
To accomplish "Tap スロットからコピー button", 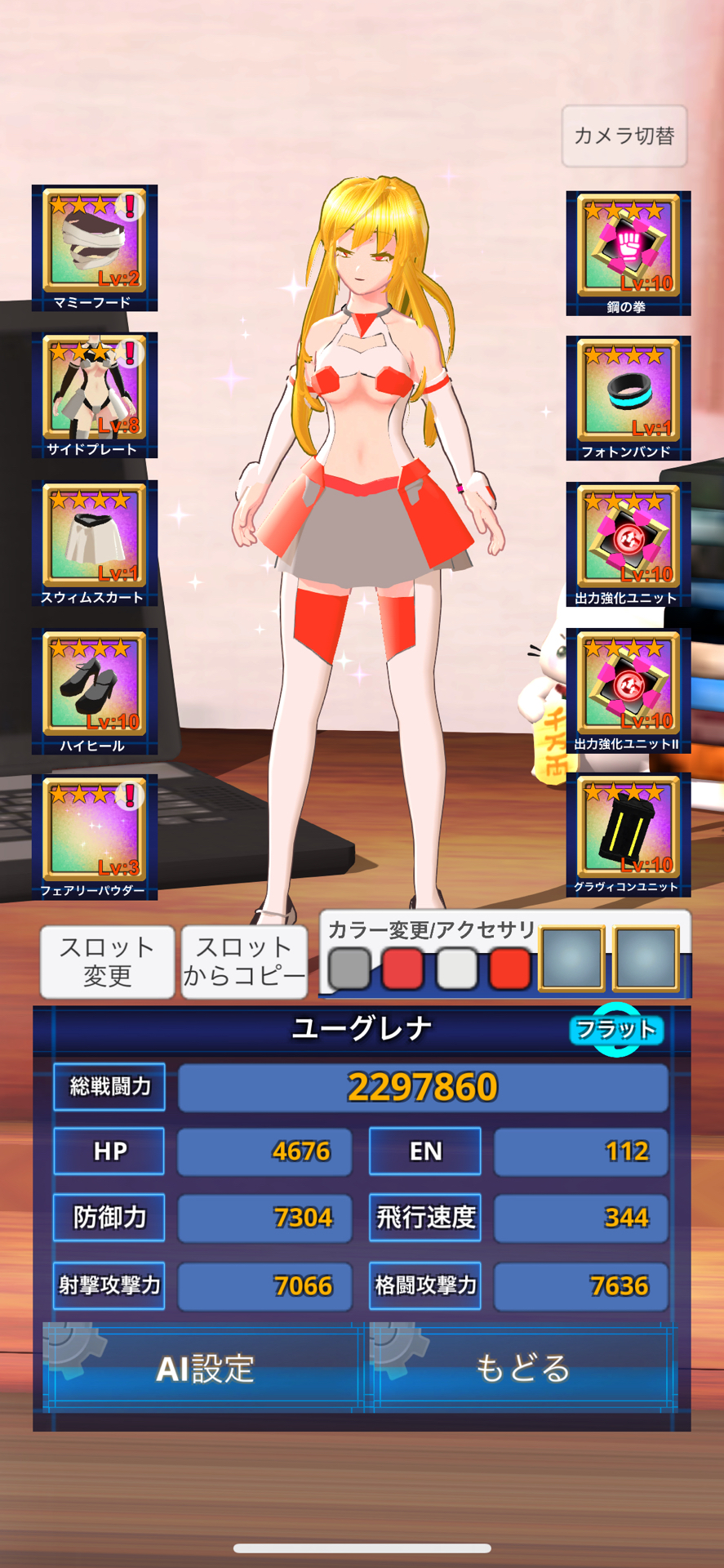I will pos(244,961).
